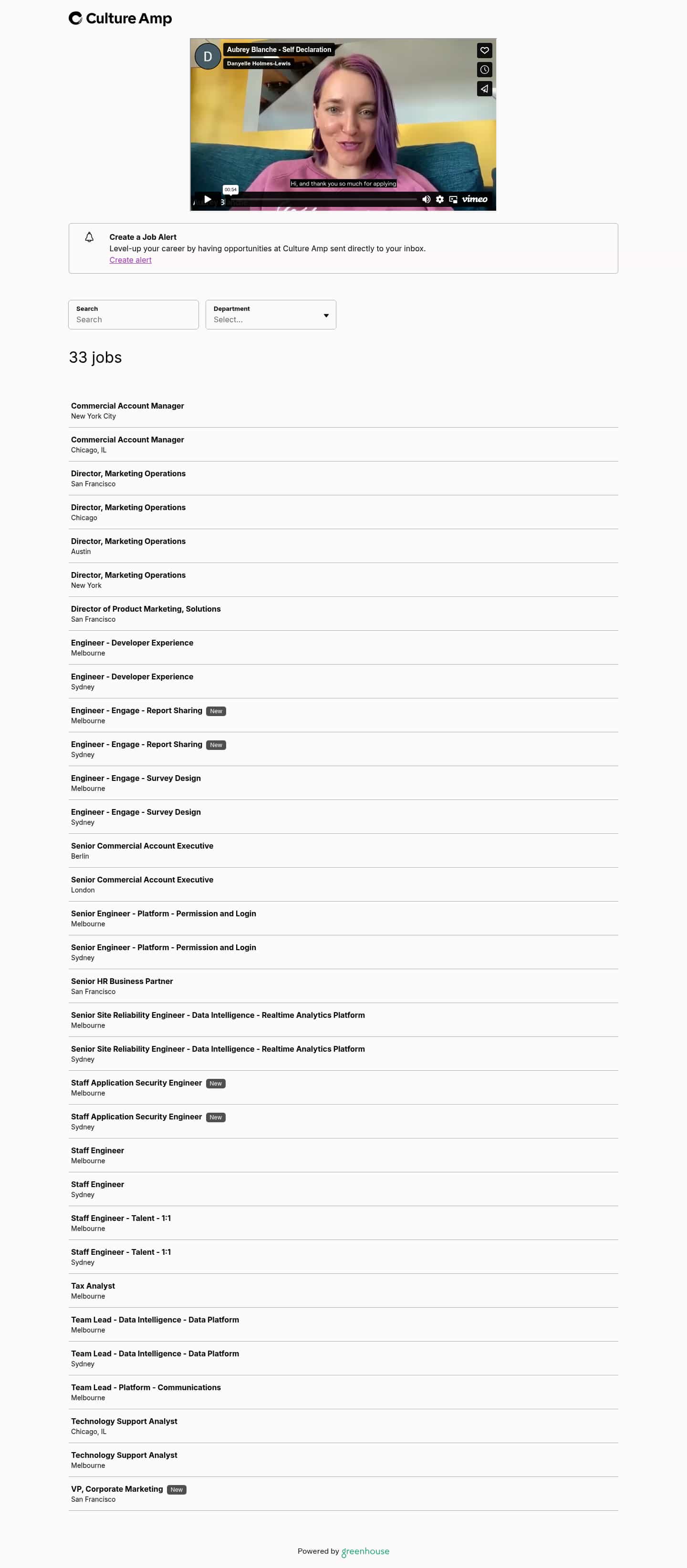Open VP, Corporate Marketing job
The image size is (687, 1568).
(x=117, y=1489)
